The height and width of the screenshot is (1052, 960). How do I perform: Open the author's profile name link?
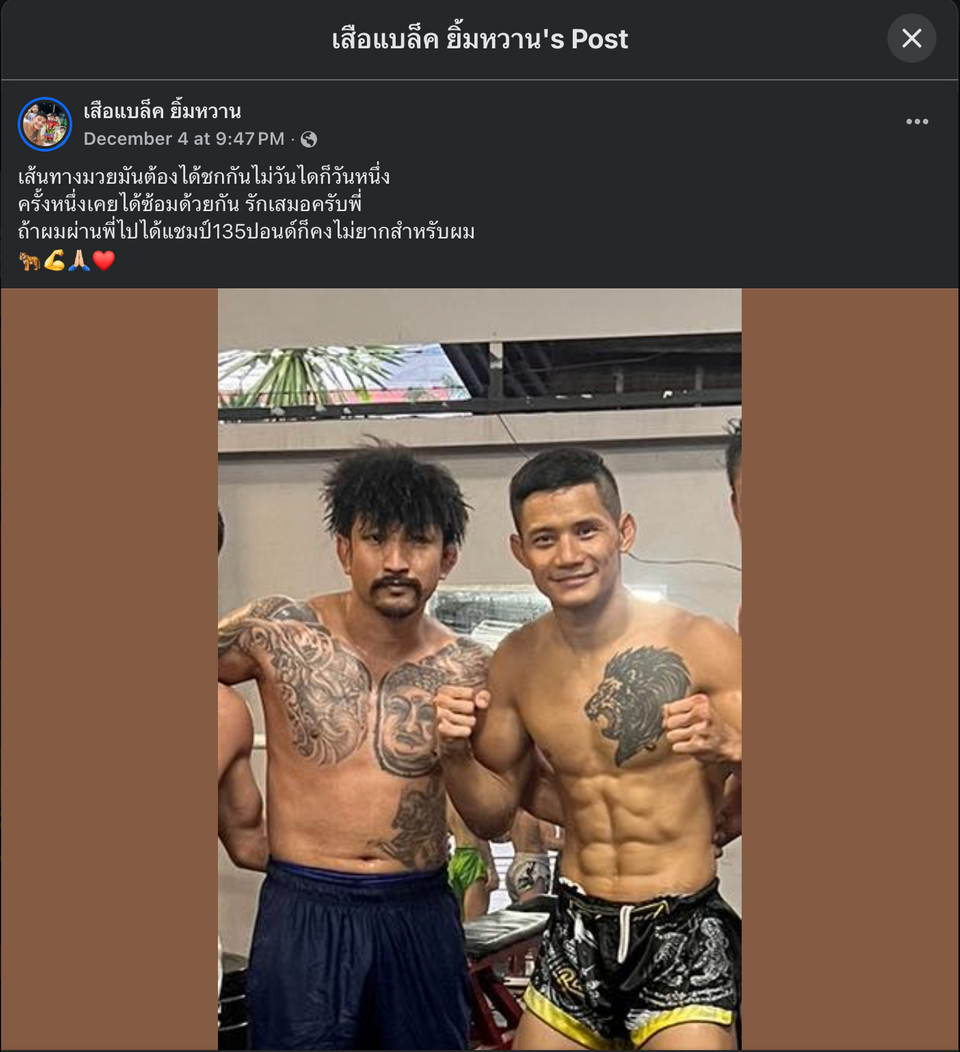pos(162,111)
